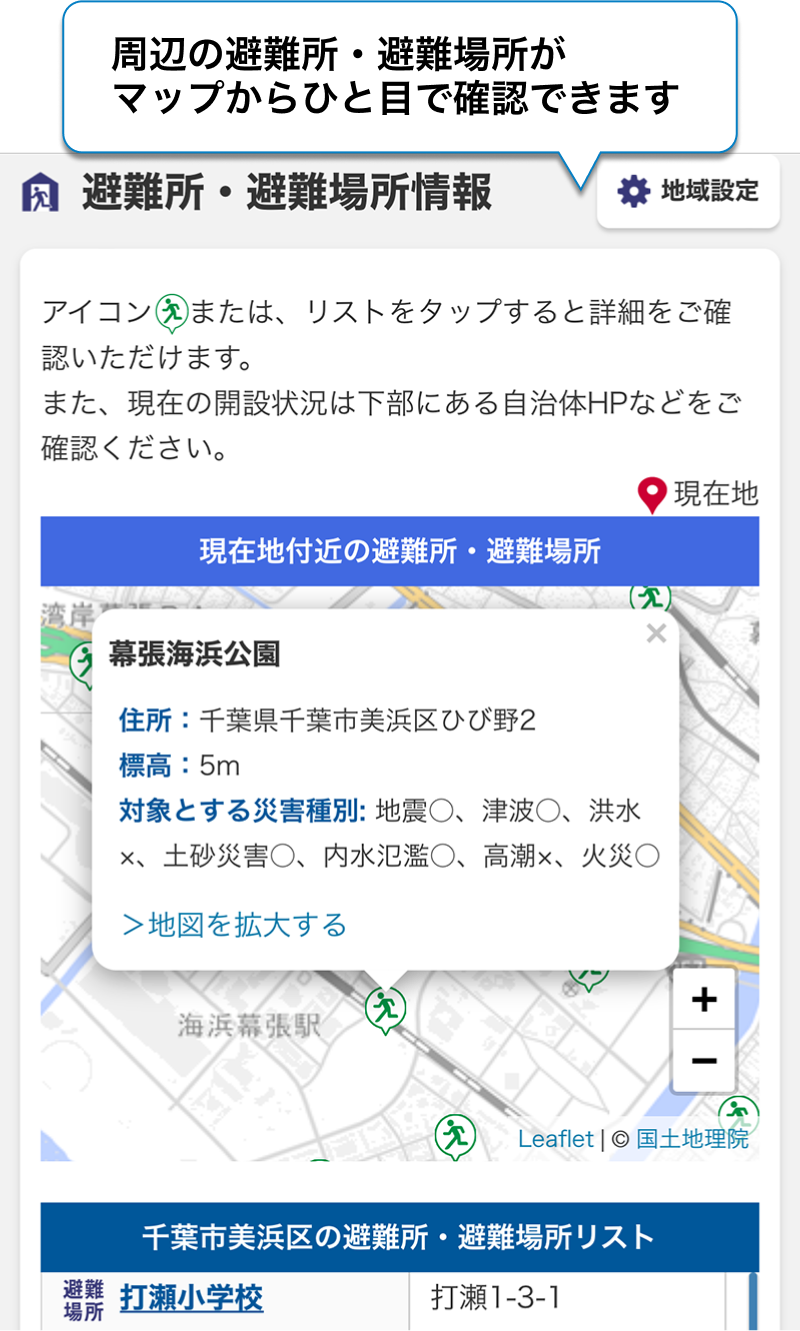800x1331 pixels.
Task: Open 打瀬小学校 shelter details
Action: [x=191, y=1298]
